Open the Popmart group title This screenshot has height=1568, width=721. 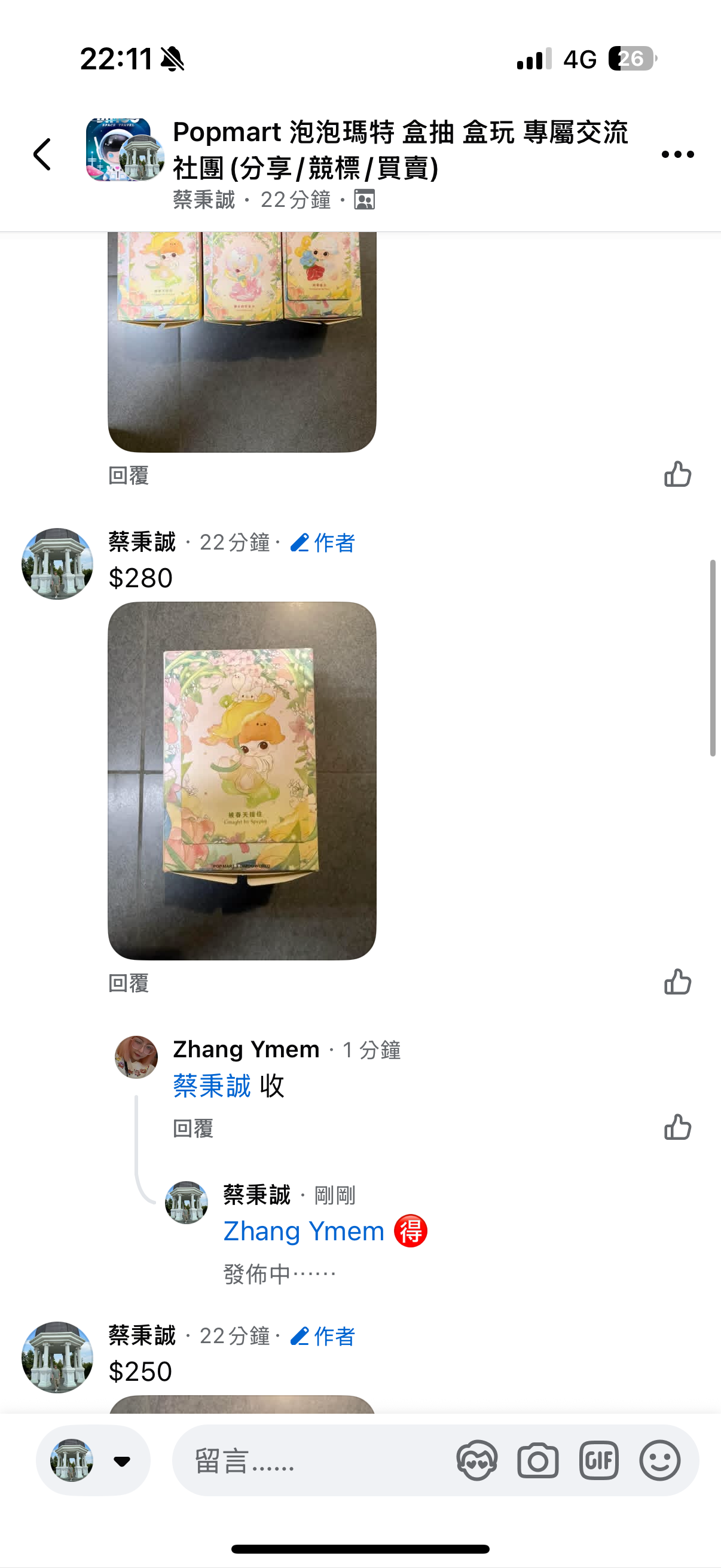click(x=399, y=150)
